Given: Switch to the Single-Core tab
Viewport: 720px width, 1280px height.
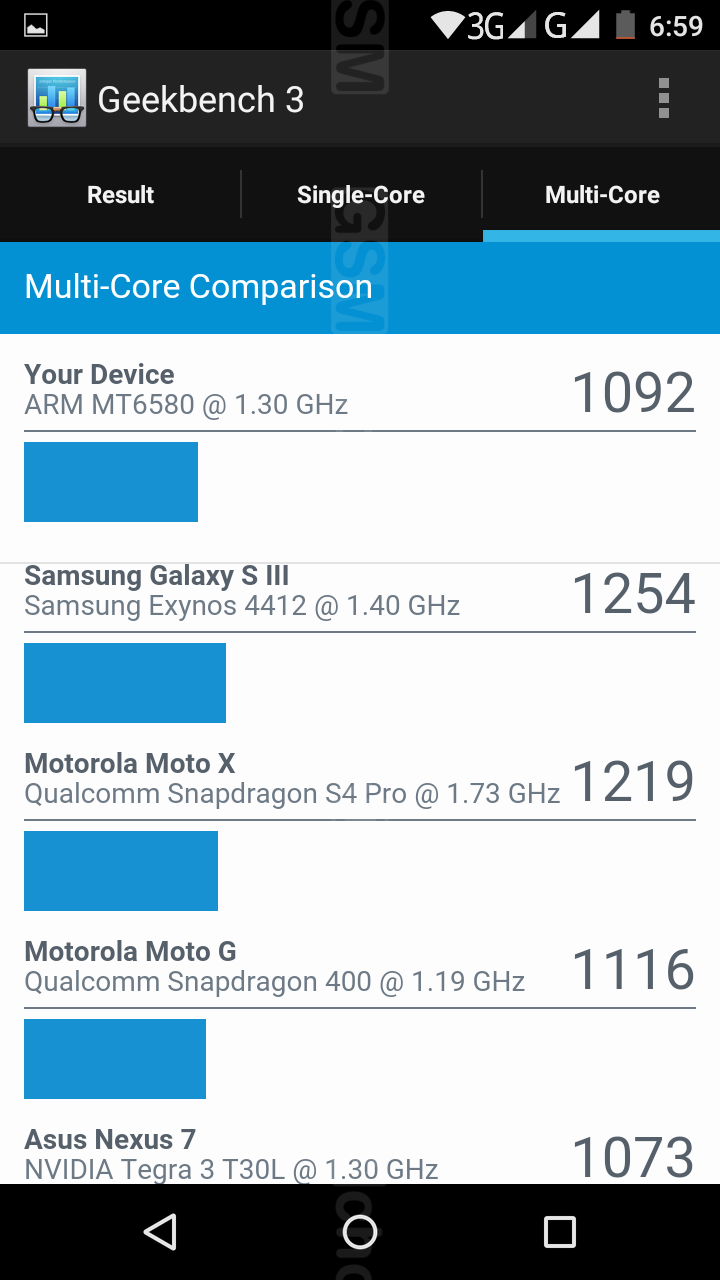Looking at the screenshot, I should [361, 195].
